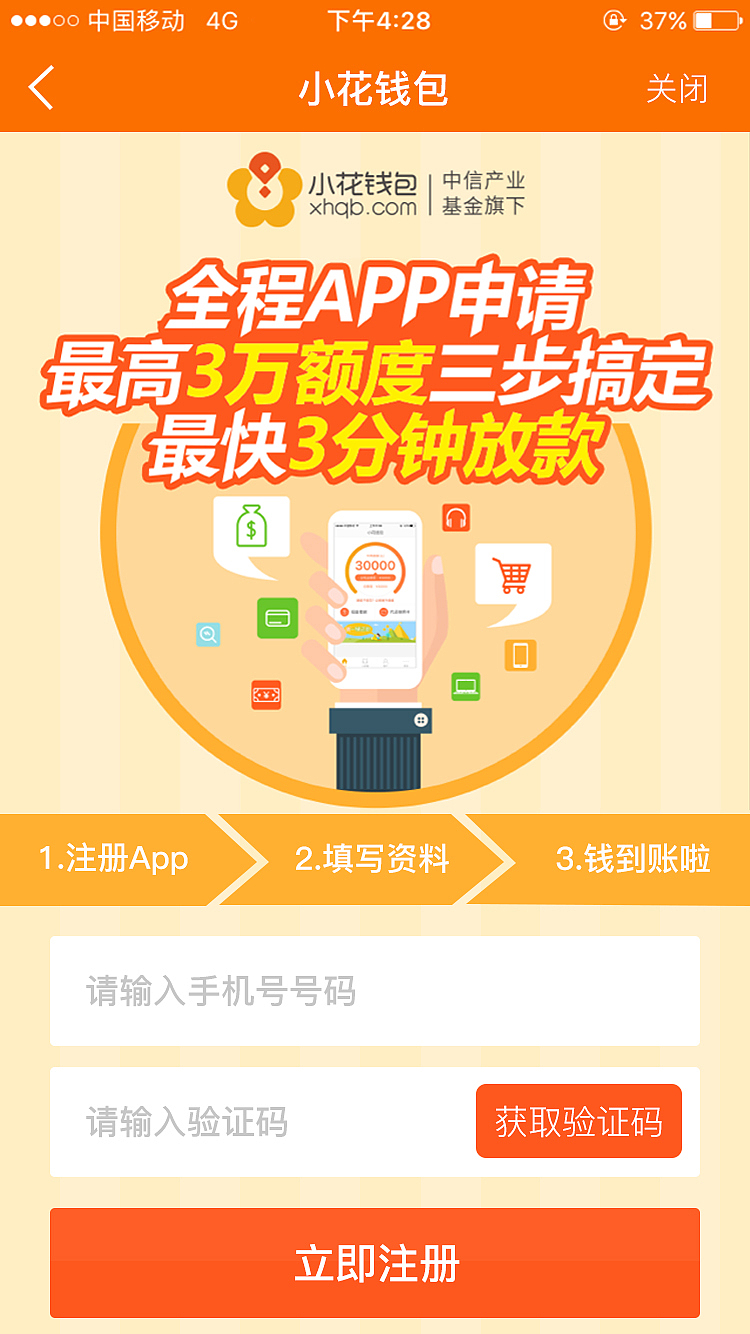The height and width of the screenshot is (1334, 750).
Task: Click the red banknote icon
Action: [x=264, y=695]
